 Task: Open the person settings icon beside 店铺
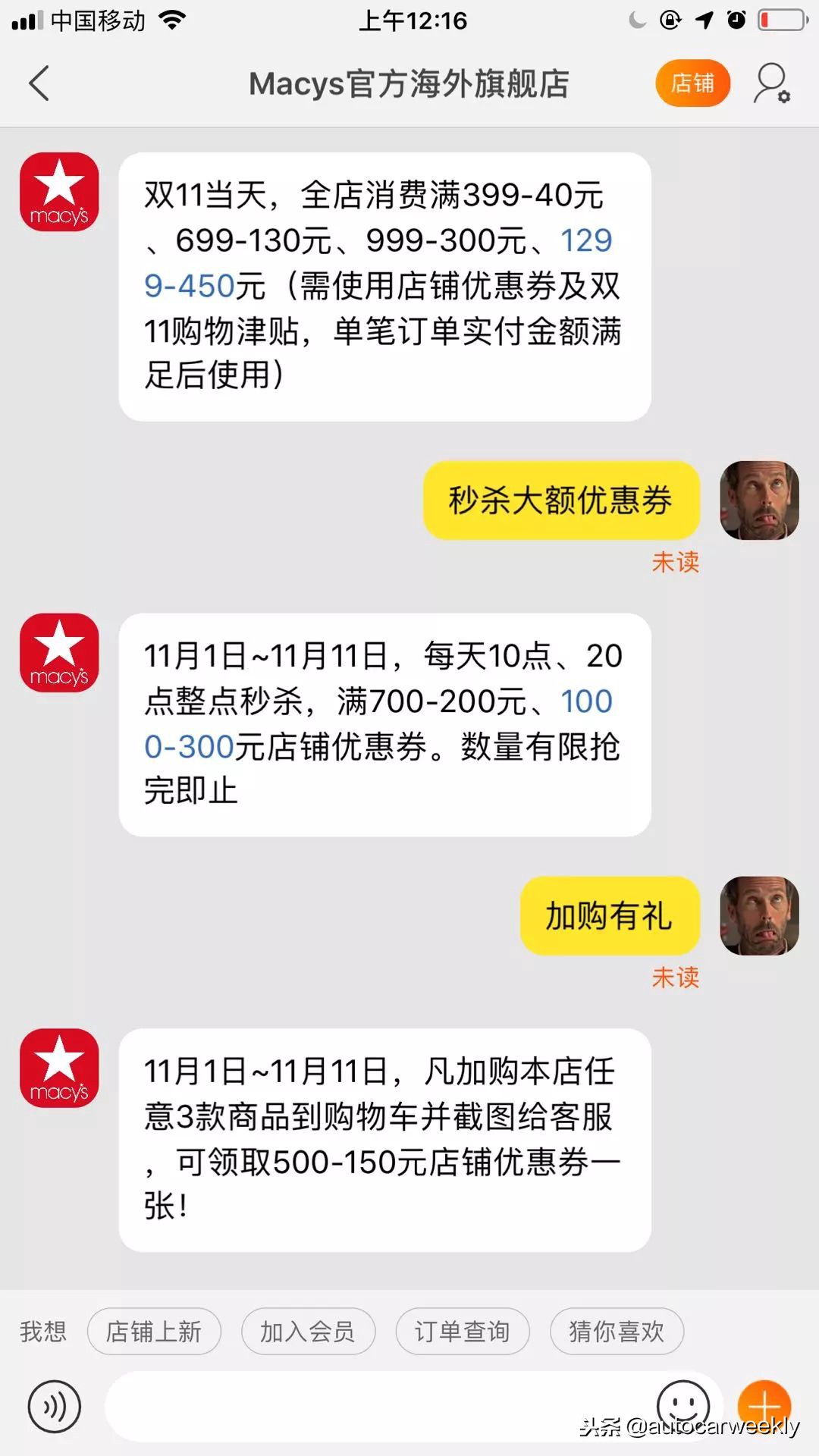770,83
